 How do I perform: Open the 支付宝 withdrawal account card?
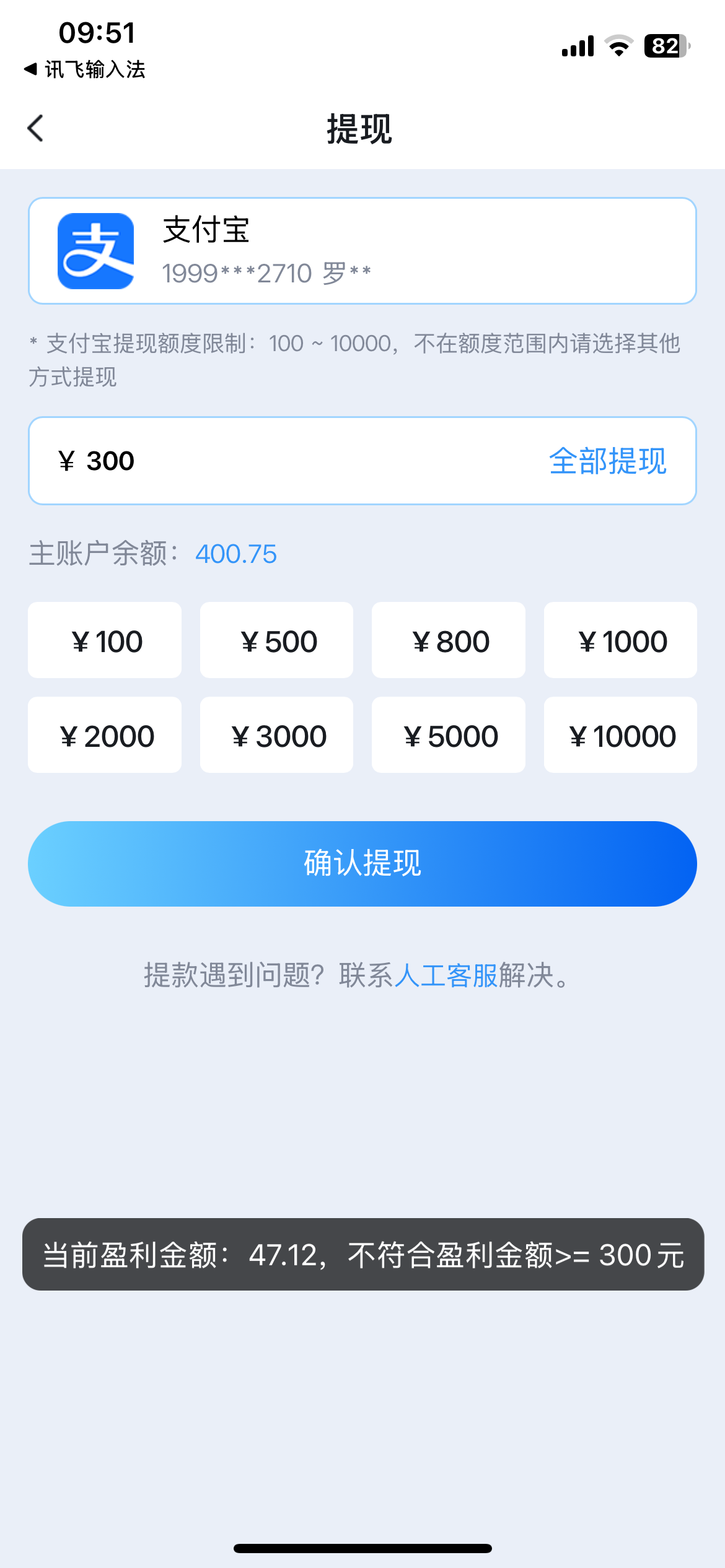pyautogui.click(x=362, y=251)
